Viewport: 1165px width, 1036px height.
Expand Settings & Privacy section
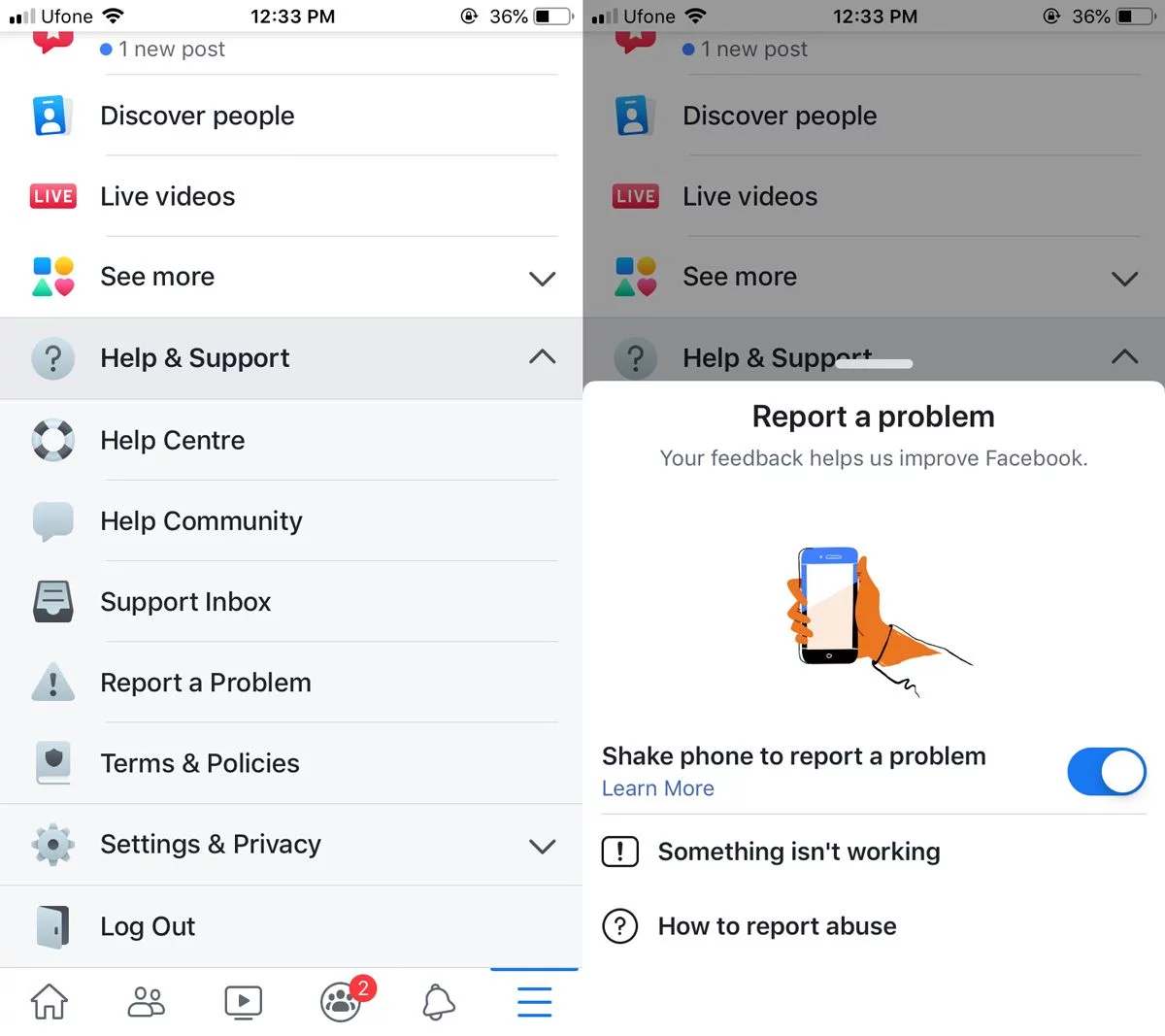pyautogui.click(x=291, y=845)
